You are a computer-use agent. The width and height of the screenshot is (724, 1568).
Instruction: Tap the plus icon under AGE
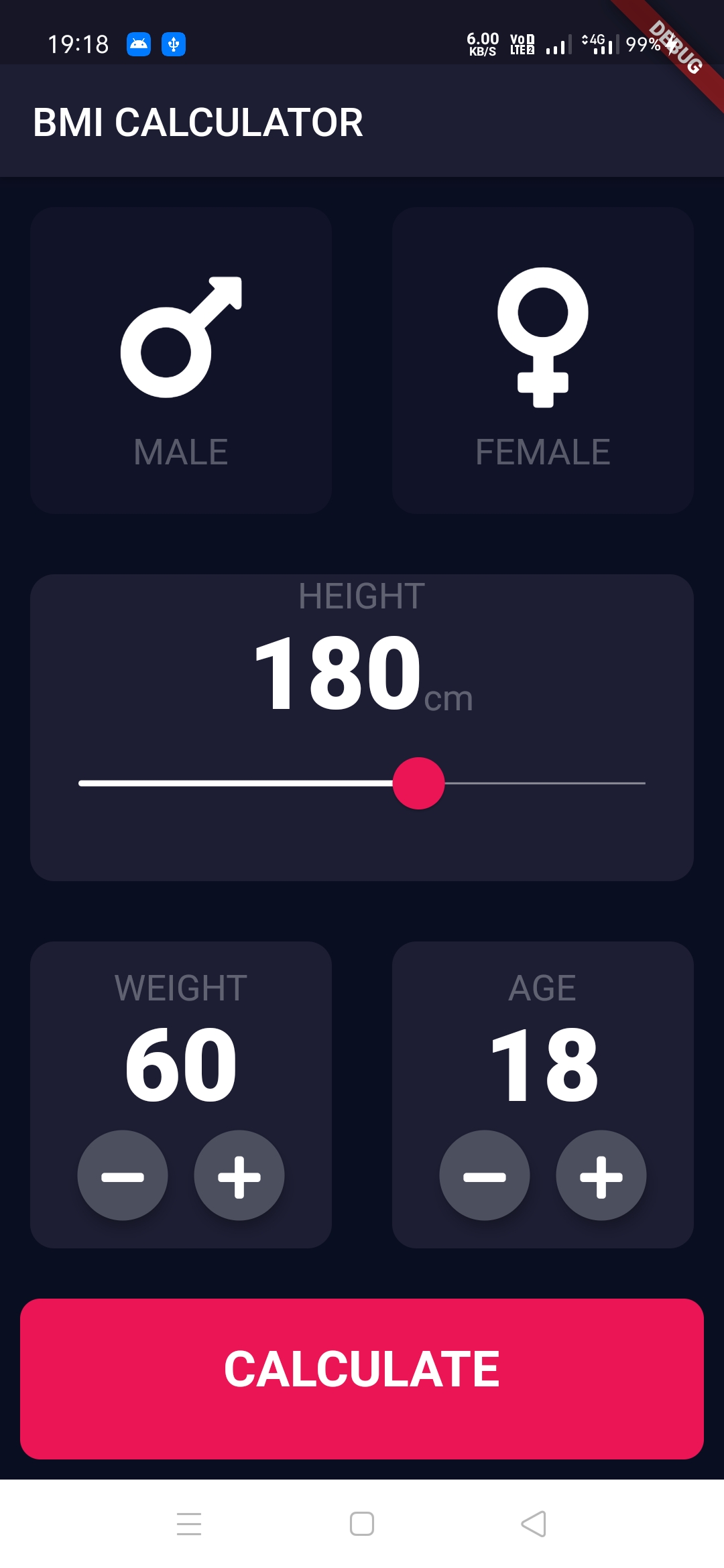(x=601, y=1176)
